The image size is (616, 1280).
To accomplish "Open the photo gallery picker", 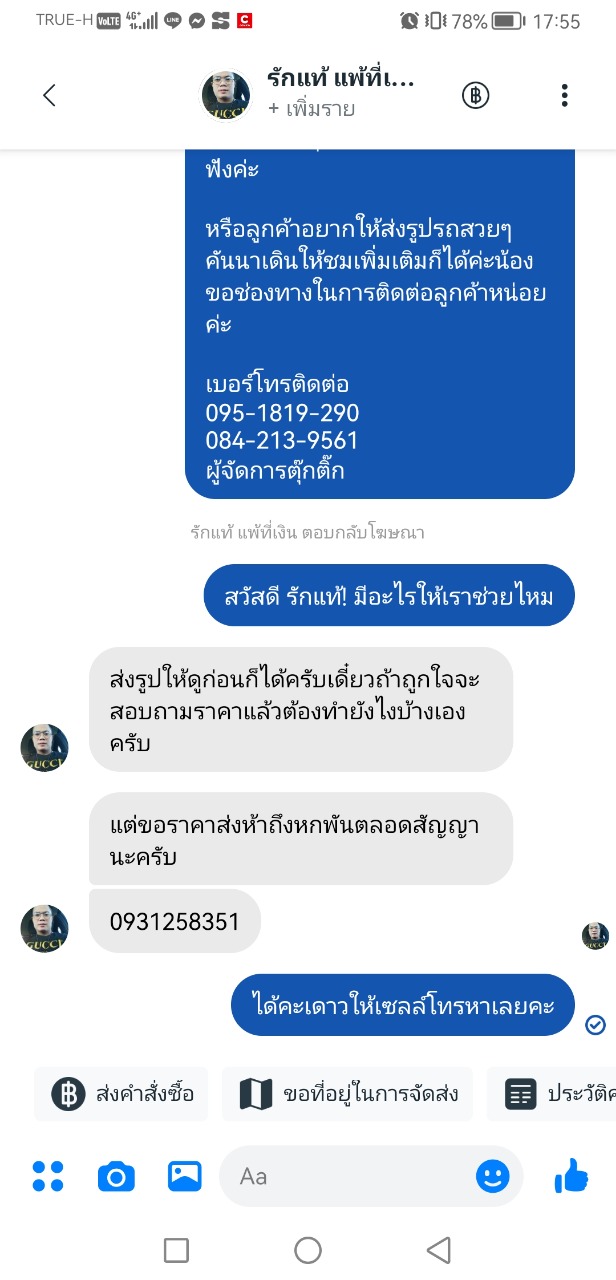I will pos(185,1176).
